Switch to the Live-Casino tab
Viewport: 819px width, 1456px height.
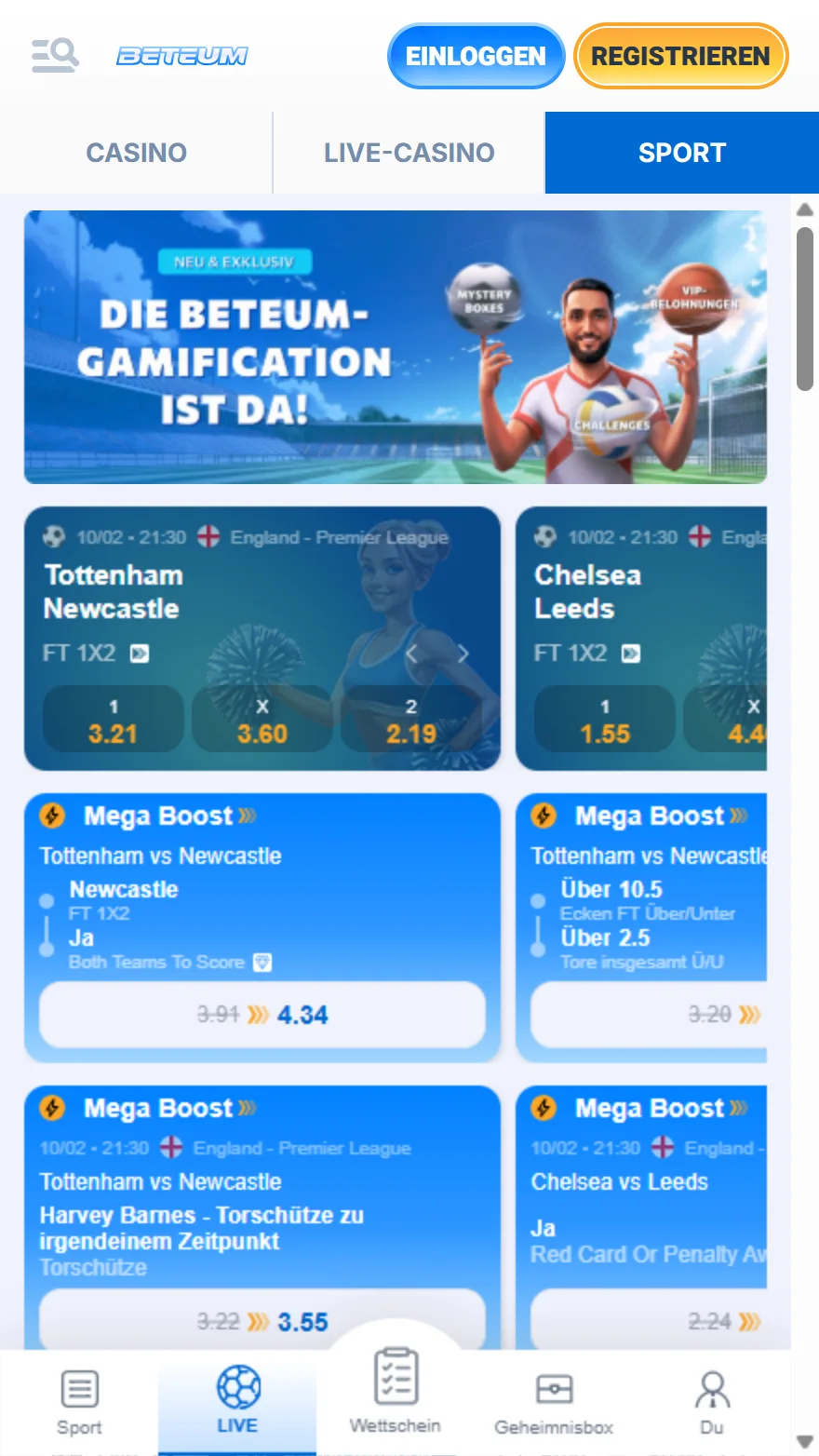pyautogui.click(x=409, y=153)
